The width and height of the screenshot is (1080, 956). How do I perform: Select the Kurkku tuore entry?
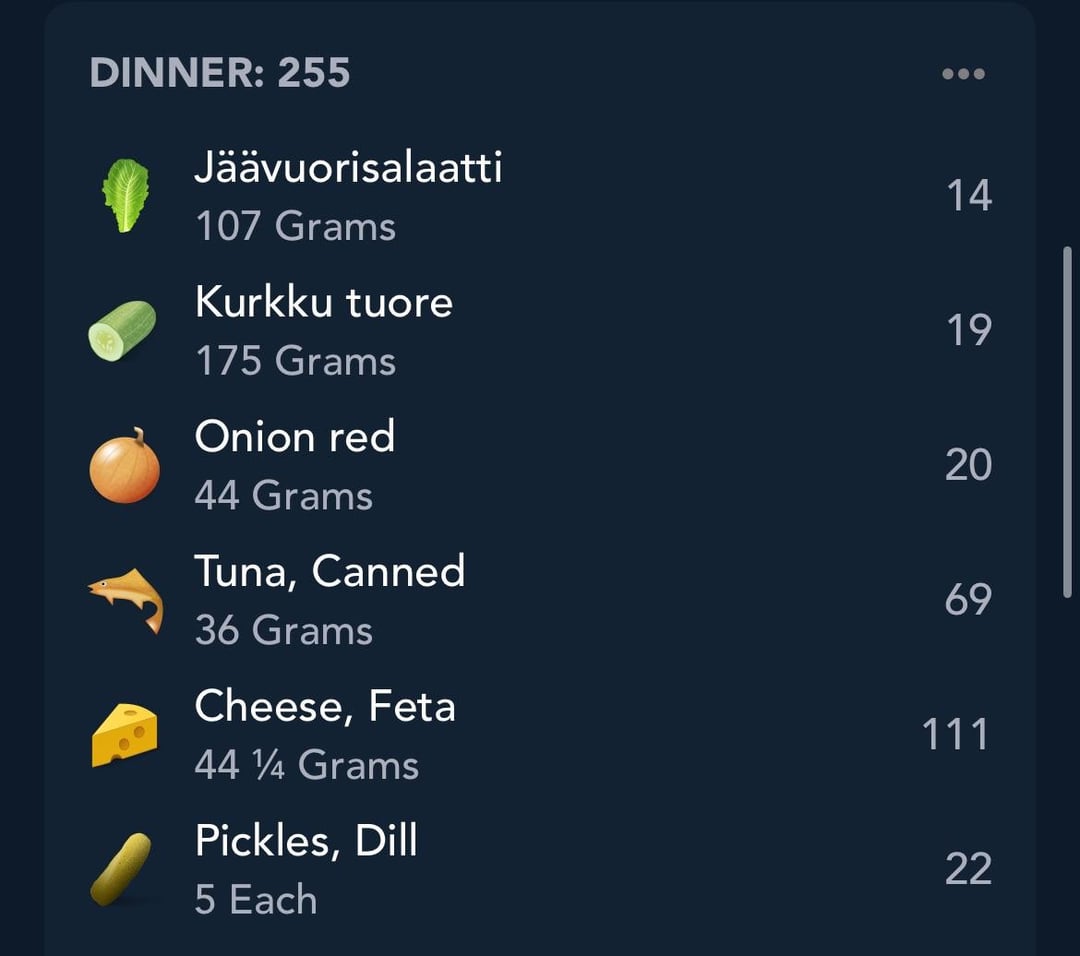[x=323, y=330]
